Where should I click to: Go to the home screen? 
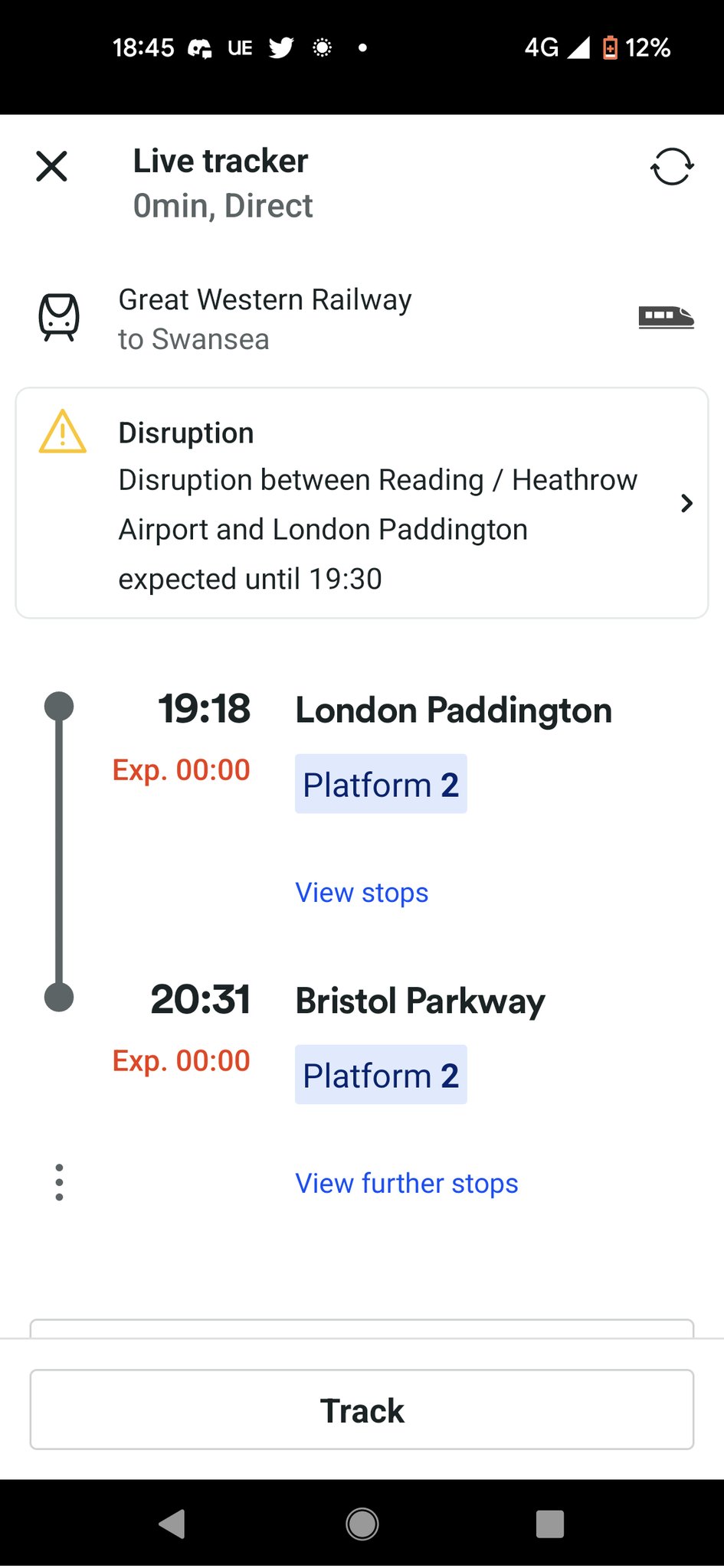coord(362,1524)
